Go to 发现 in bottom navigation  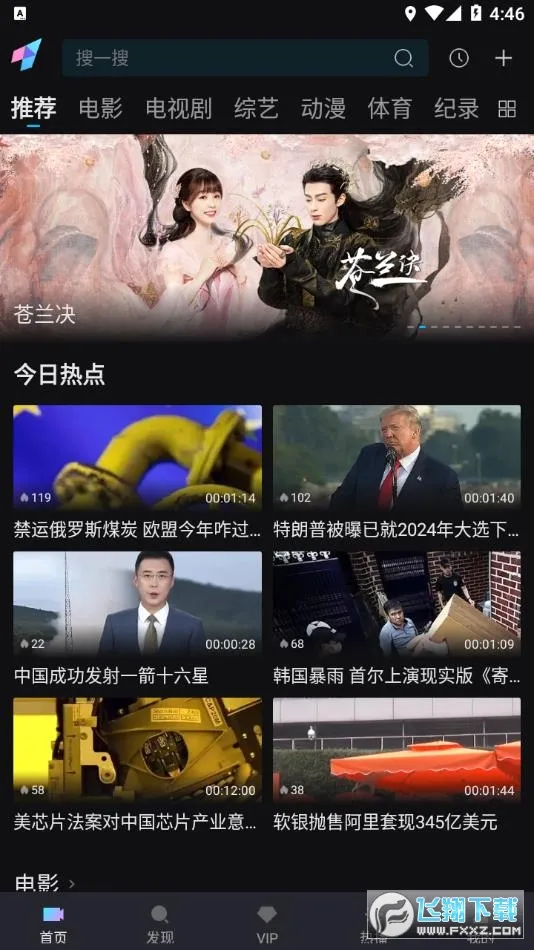click(160, 924)
